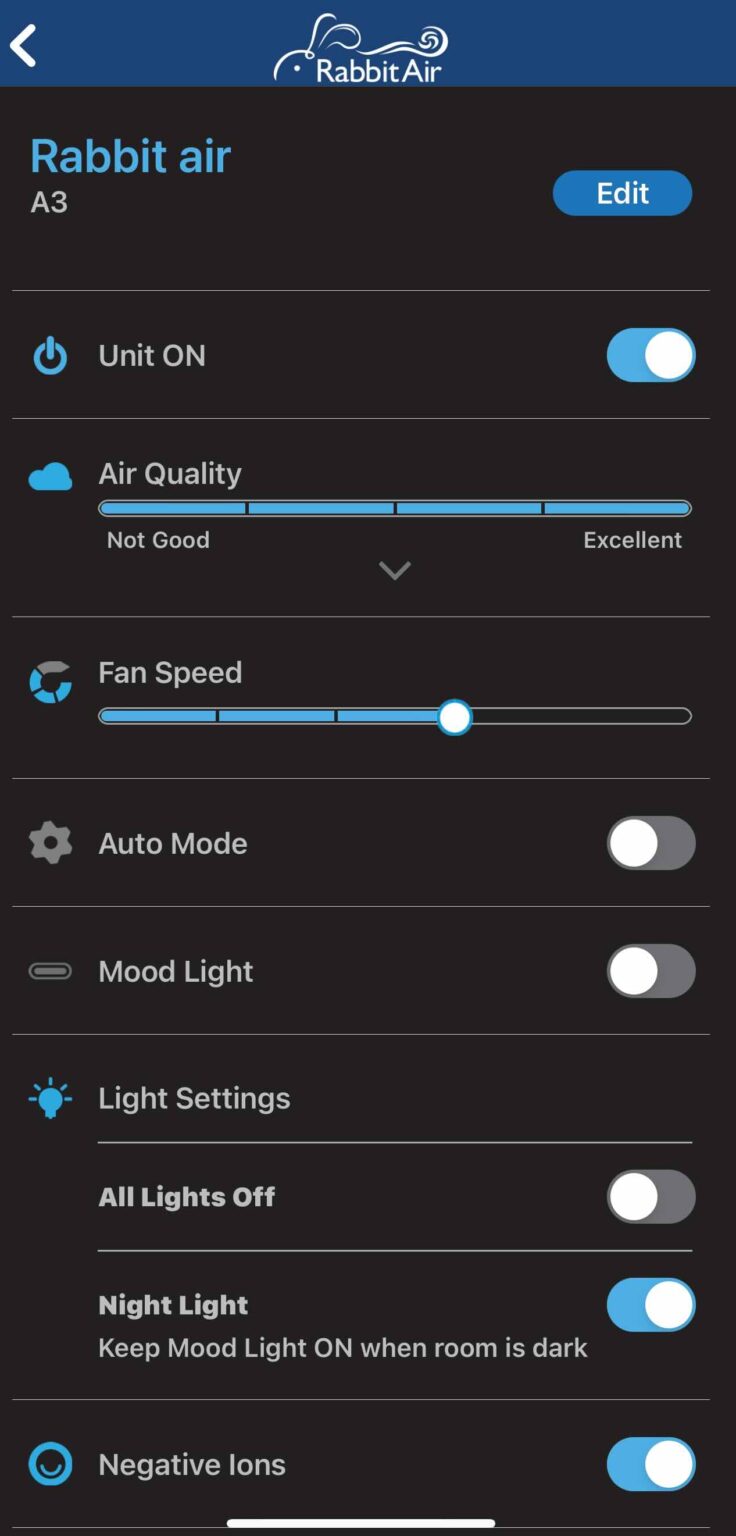736x1536 pixels.
Task: Enable Auto Mode
Action: coord(651,843)
